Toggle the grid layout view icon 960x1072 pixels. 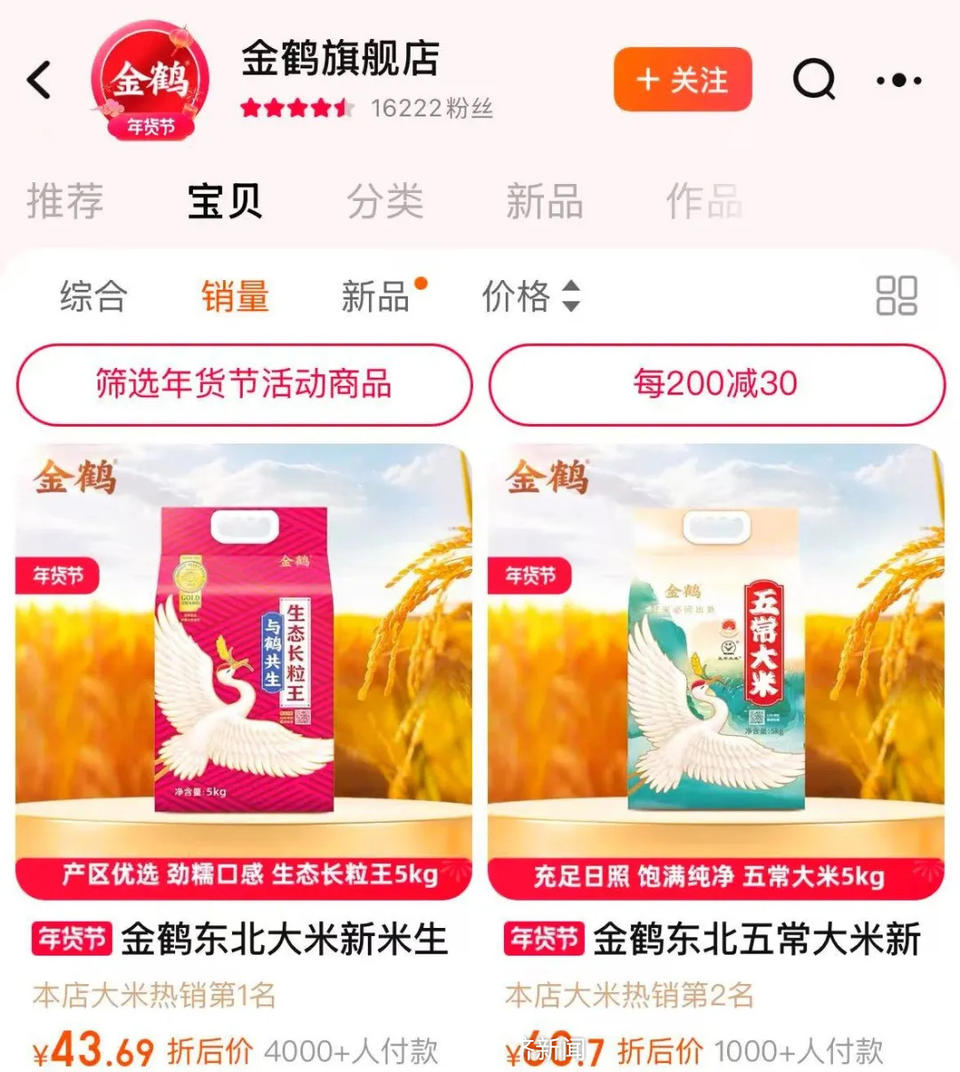coord(896,296)
